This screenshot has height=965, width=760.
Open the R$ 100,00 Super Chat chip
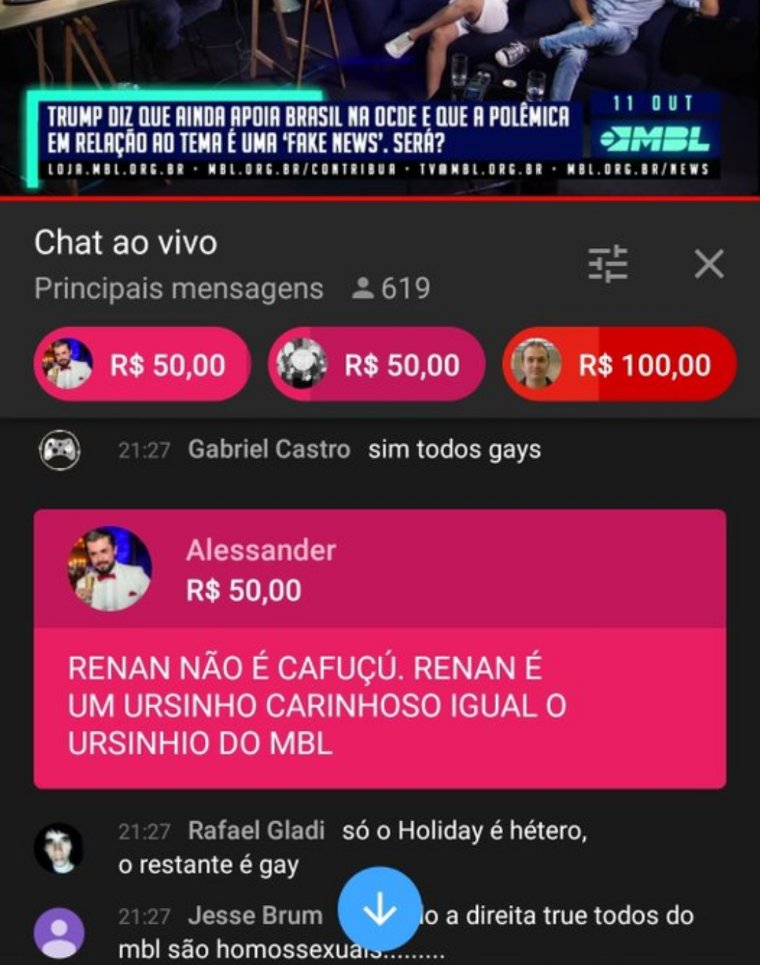pyautogui.click(x=619, y=365)
